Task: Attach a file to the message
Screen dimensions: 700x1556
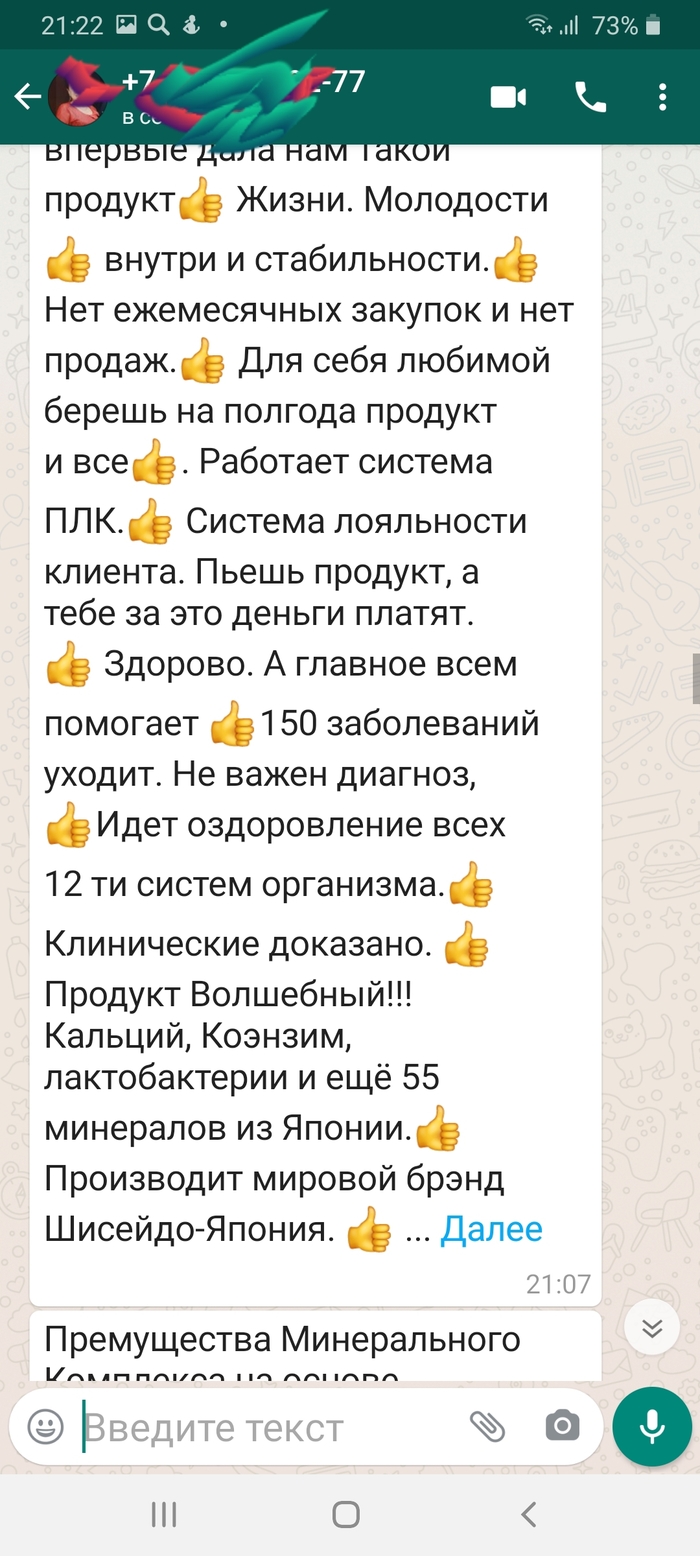Action: pyautogui.click(x=488, y=1426)
